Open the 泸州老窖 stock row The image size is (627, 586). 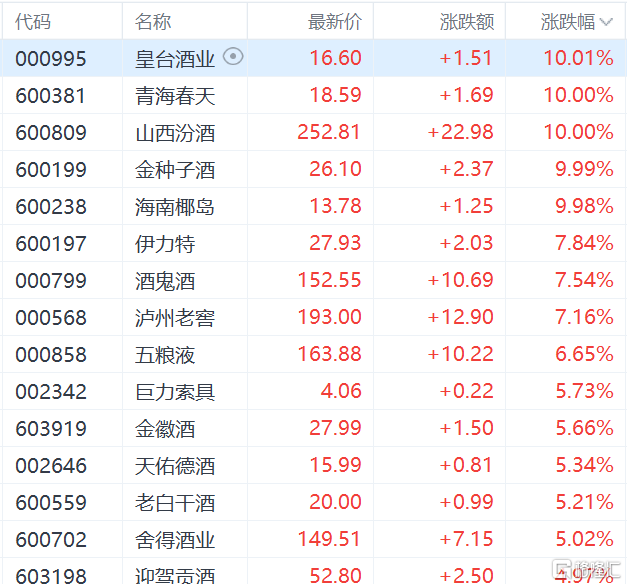pos(175,317)
